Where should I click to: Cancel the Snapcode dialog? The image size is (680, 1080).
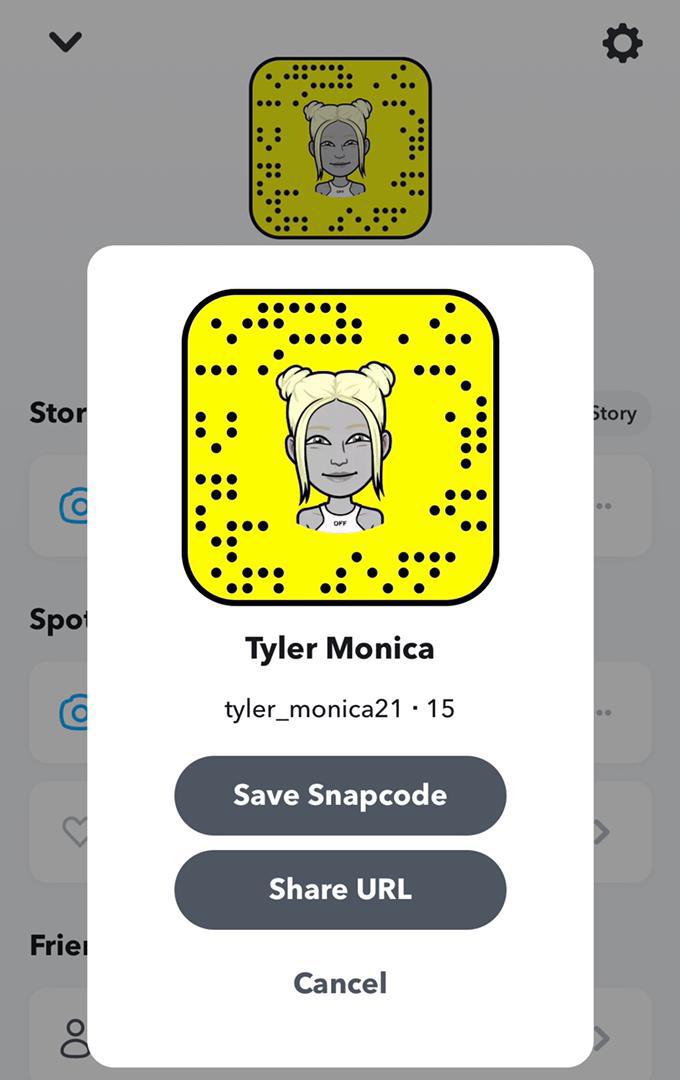[x=340, y=983]
